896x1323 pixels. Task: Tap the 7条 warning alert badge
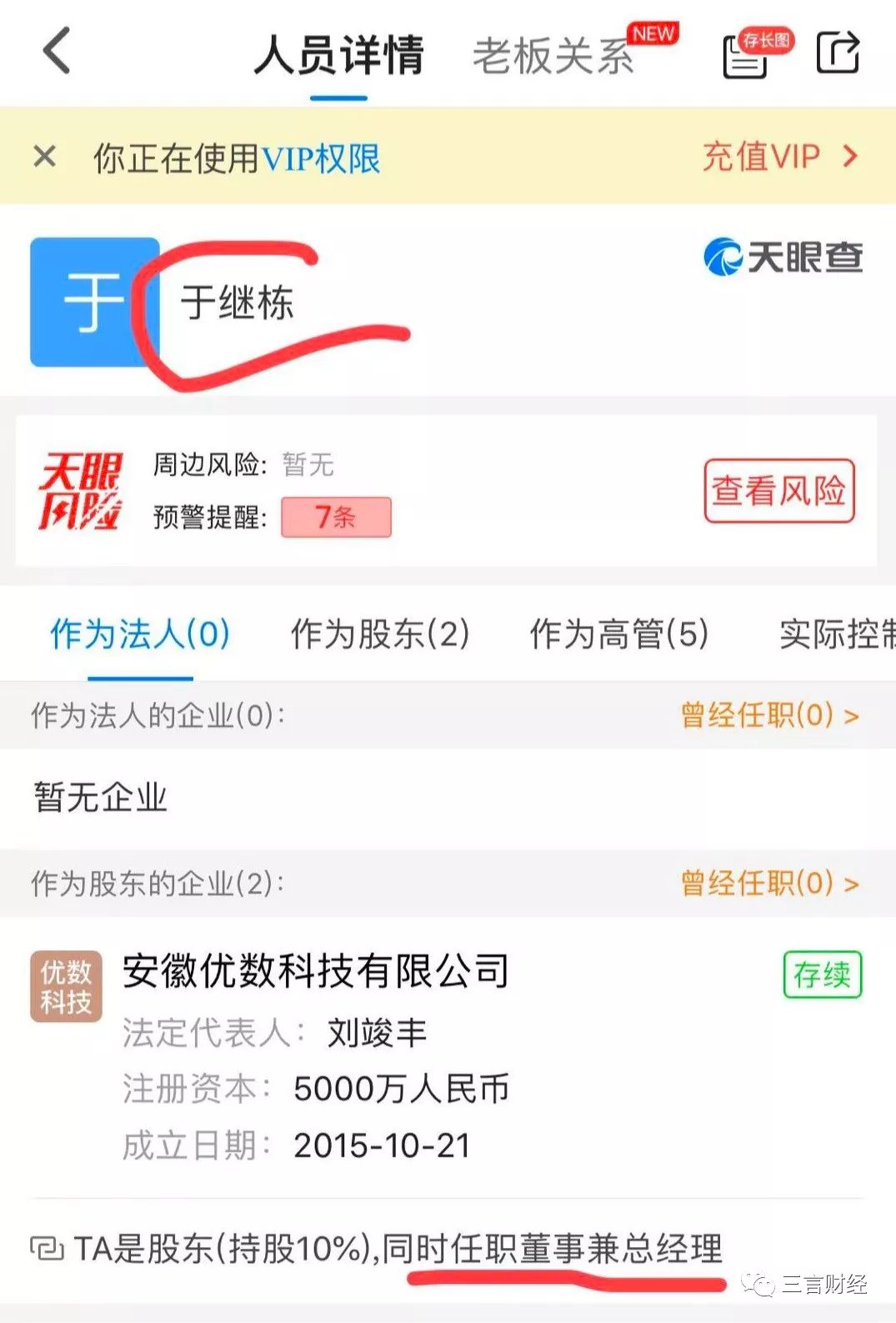click(333, 517)
